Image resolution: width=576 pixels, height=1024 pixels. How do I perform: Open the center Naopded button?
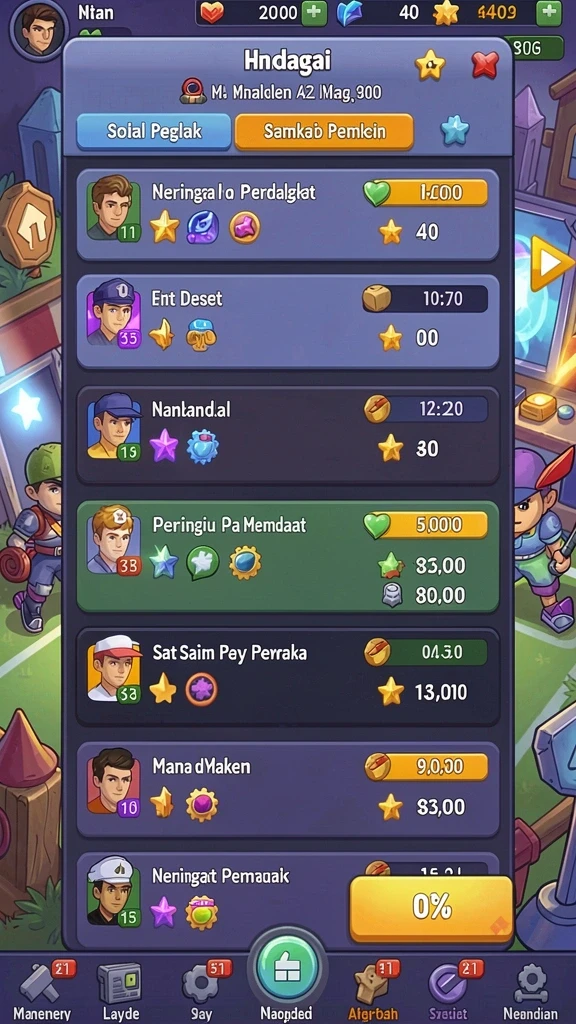[x=287, y=973]
